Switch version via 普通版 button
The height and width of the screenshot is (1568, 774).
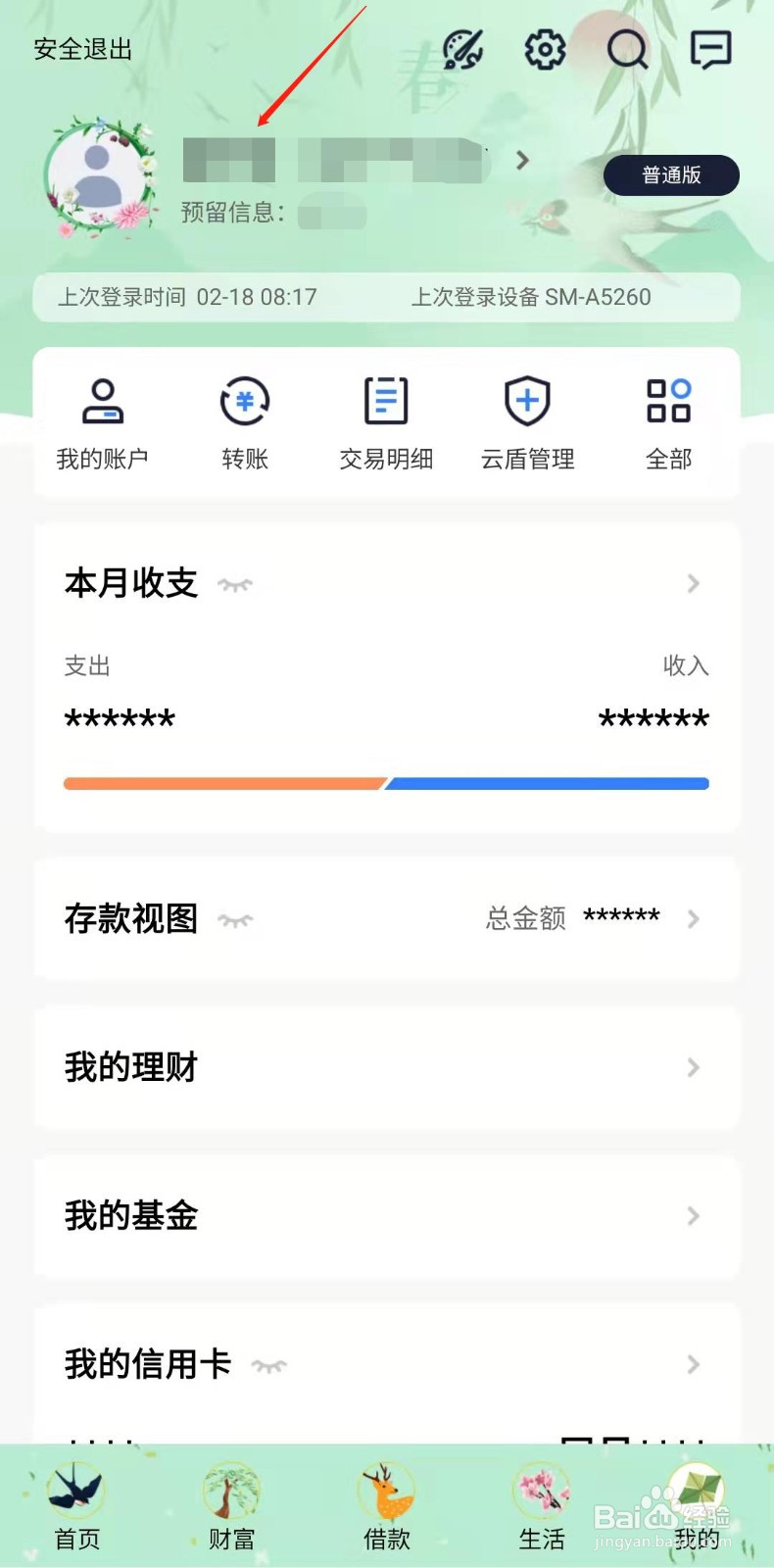tap(671, 175)
